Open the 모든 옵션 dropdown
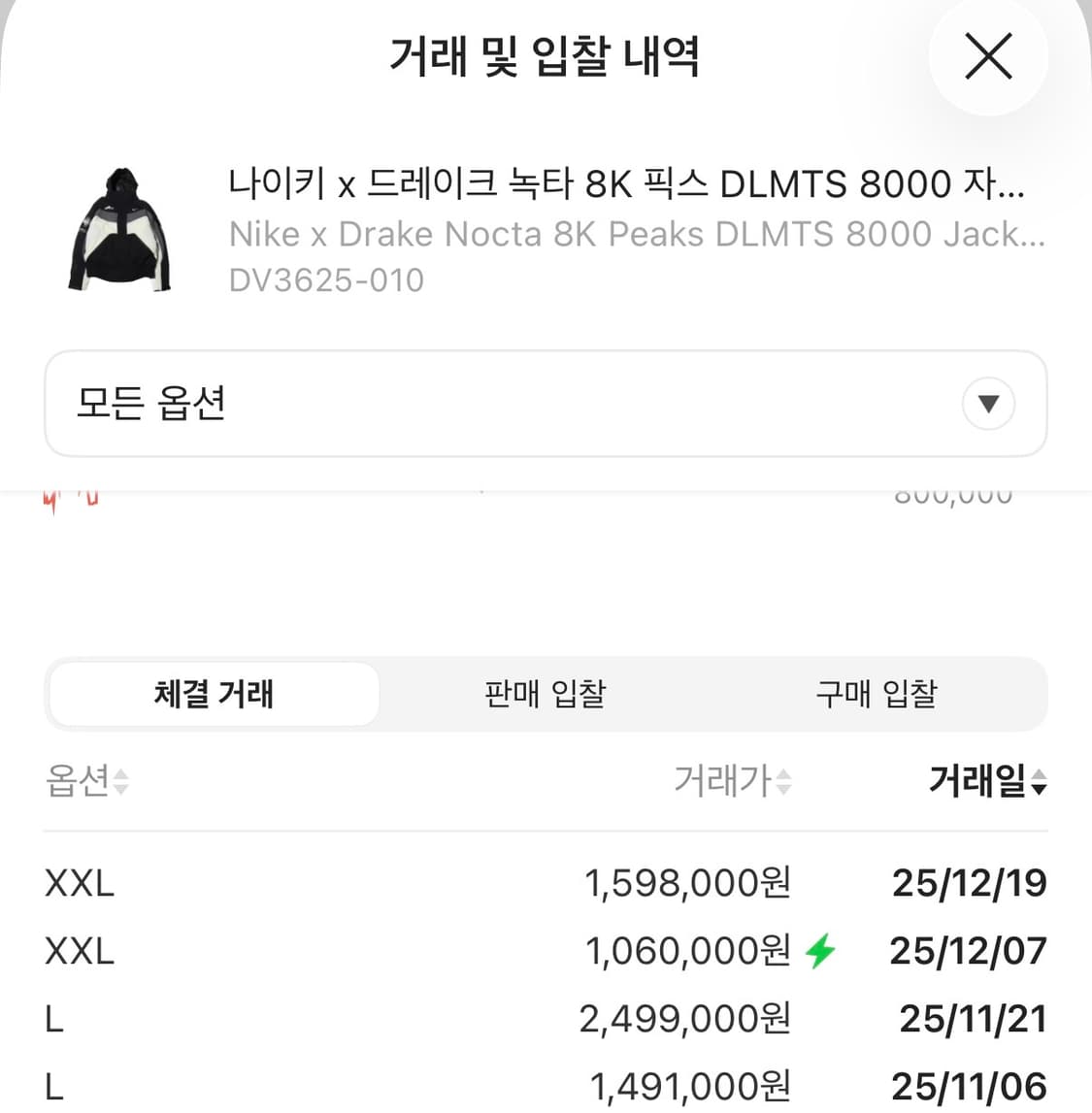 click(x=544, y=404)
